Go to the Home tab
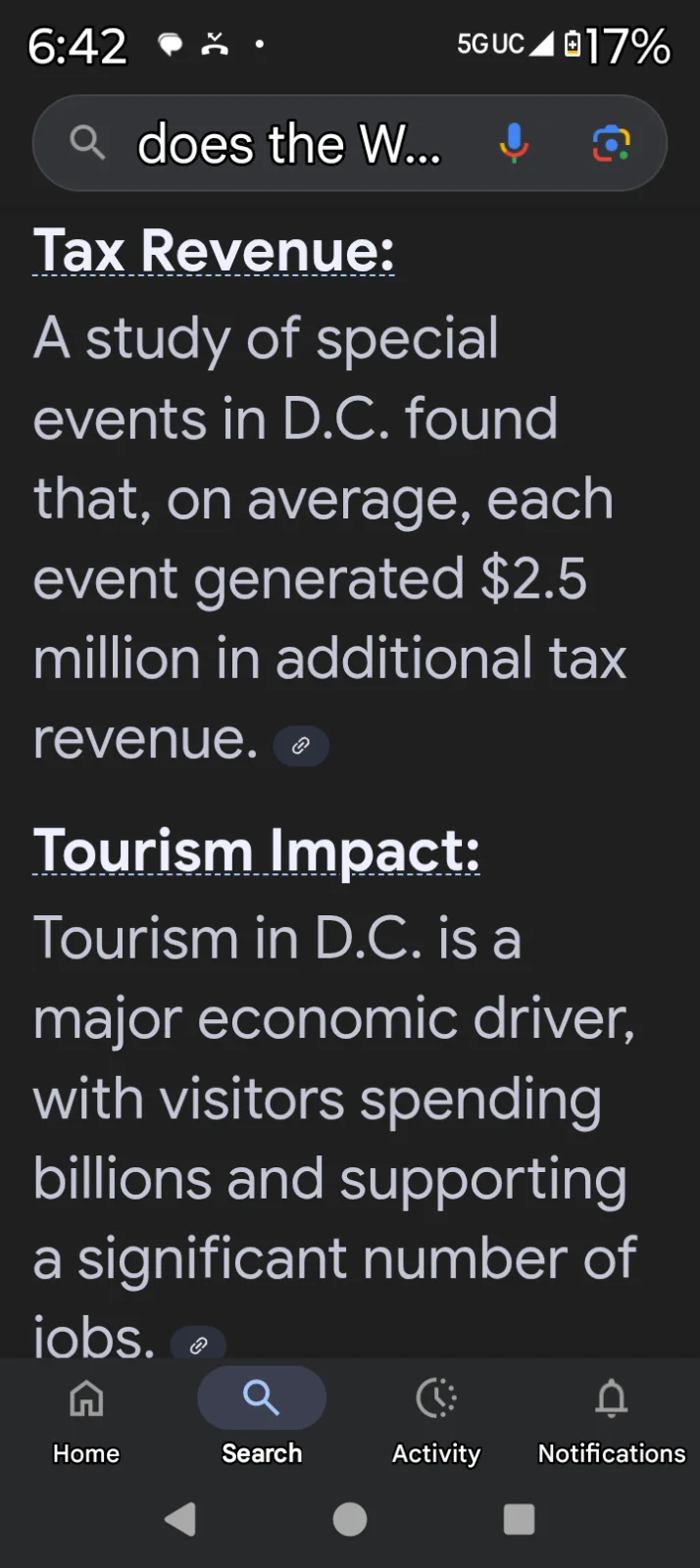Viewport: 700px width, 1568px height. [x=86, y=1417]
